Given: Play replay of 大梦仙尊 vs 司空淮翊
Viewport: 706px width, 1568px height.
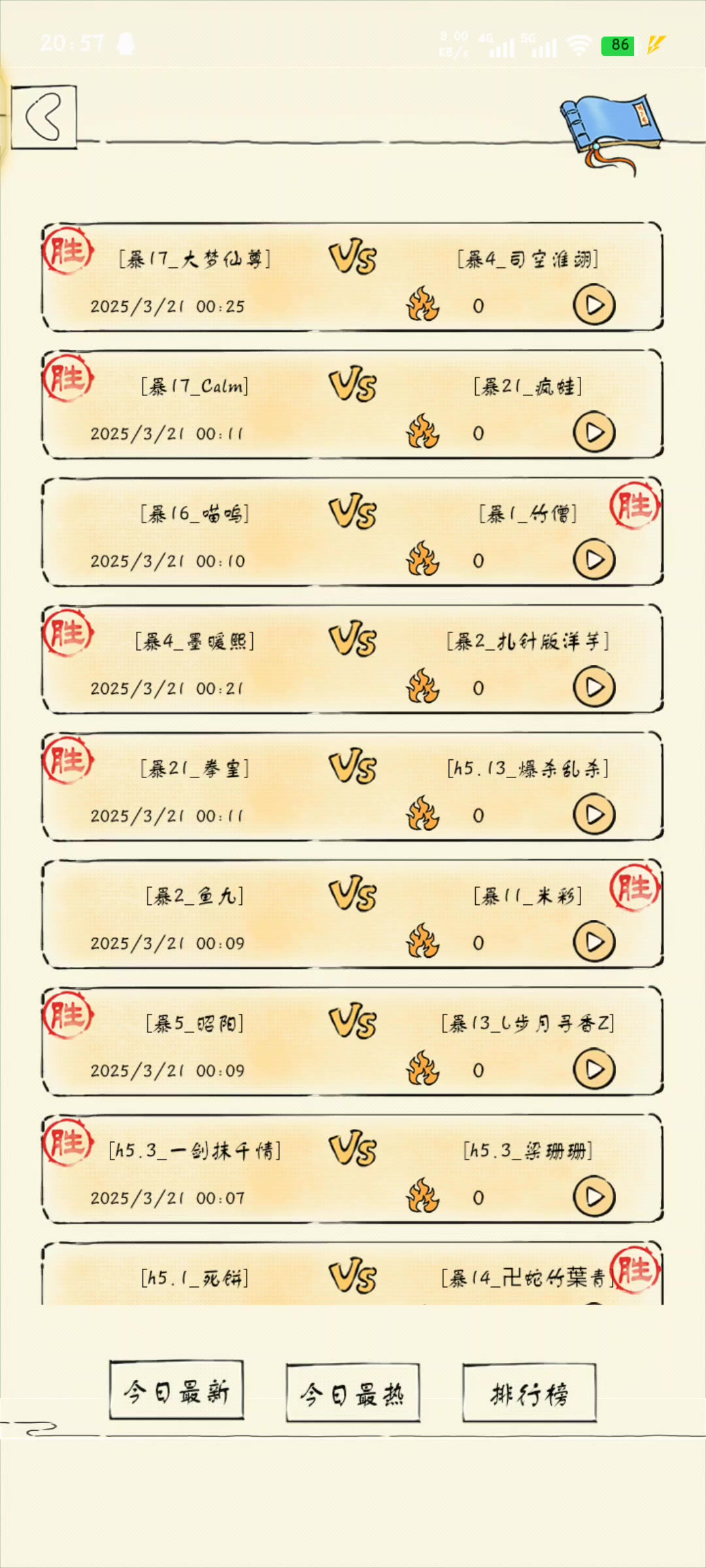Looking at the screenshot, I should [x=594, y=305].
